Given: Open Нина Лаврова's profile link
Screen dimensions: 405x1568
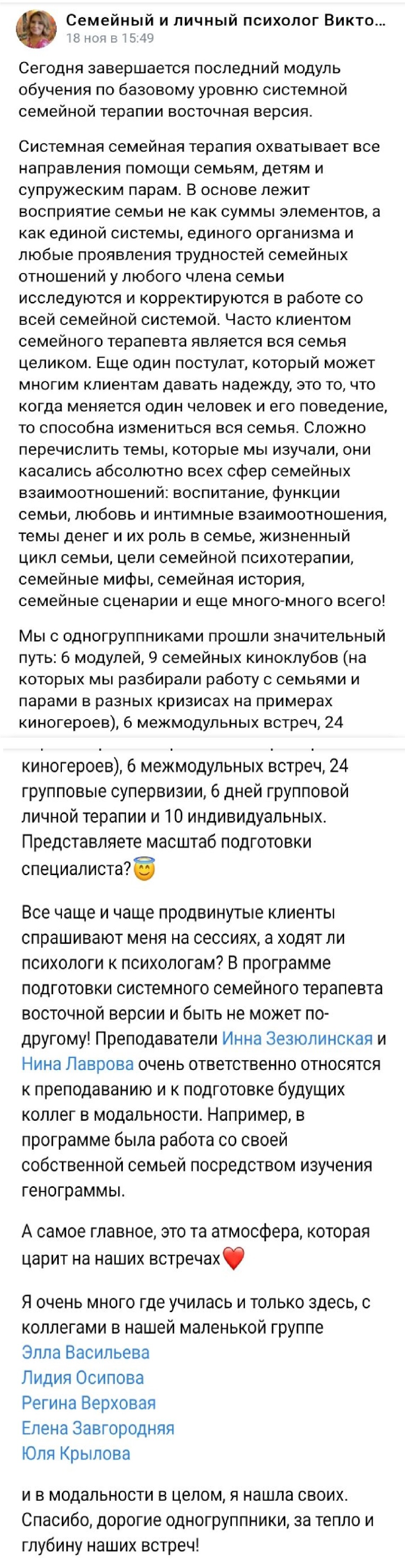Looking at the screenshot, I should click(x=77, y=1063).
